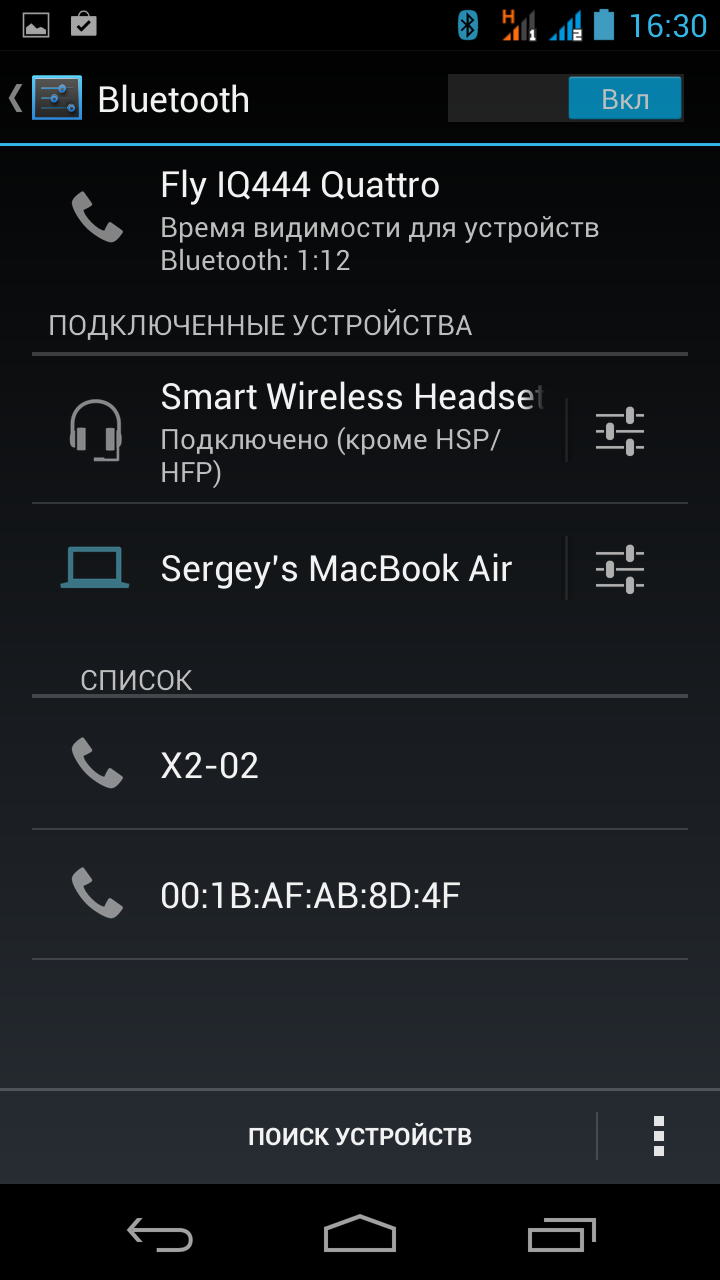Start search with Поиск устройств button
Screen dimensions: 720x1280
[359, 1137]
